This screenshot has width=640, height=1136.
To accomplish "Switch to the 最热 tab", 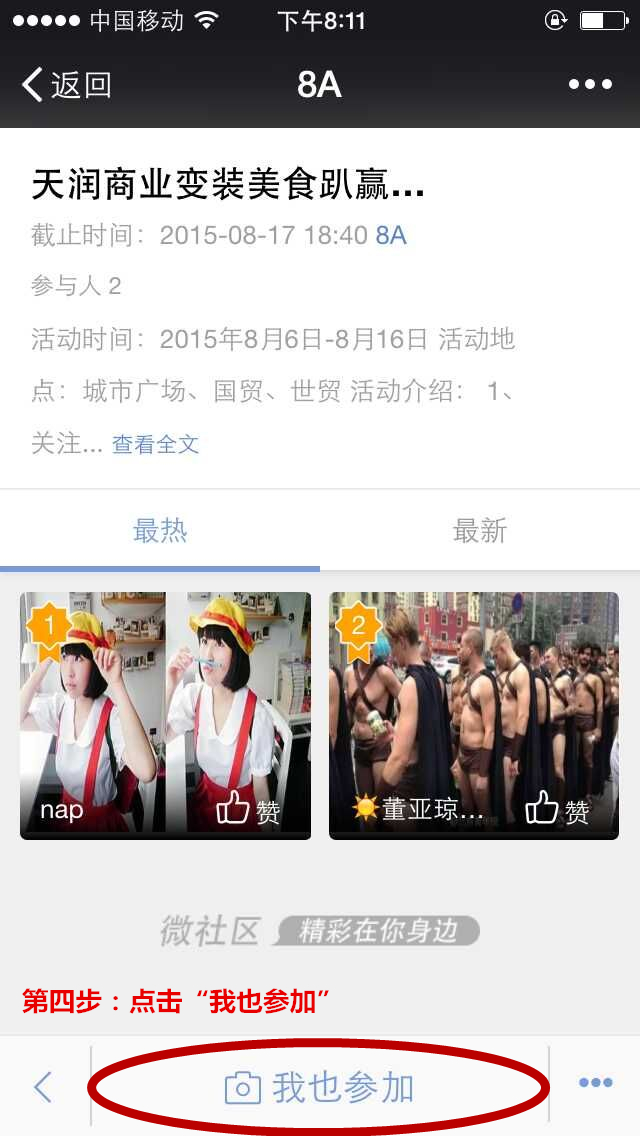I will (x=160, y=531).
